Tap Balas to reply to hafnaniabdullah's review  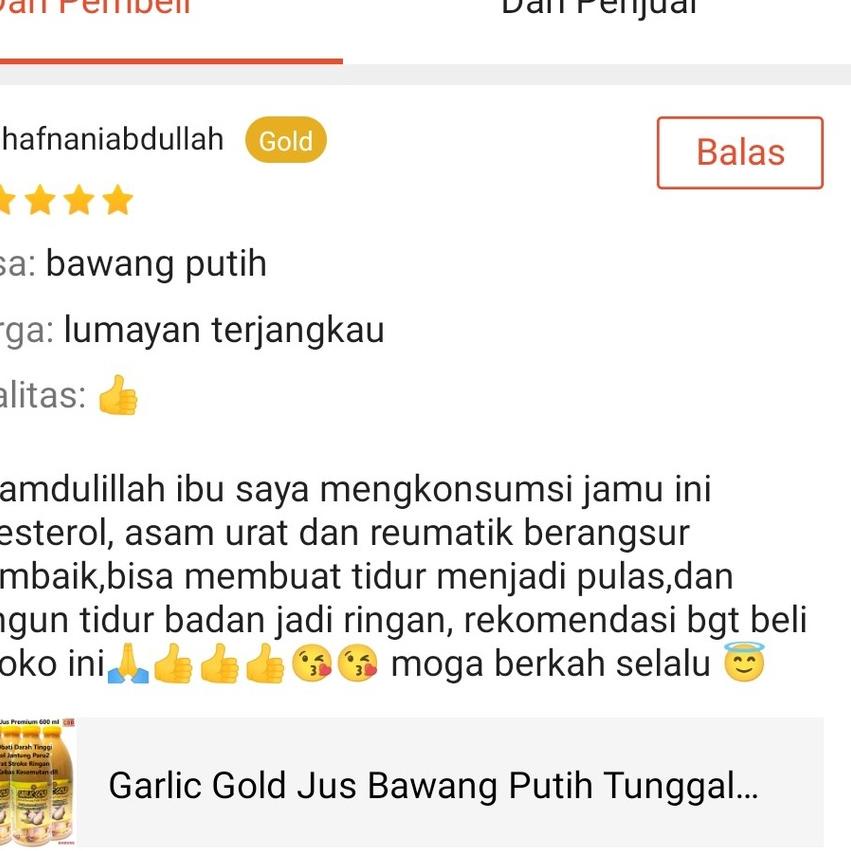740,153
